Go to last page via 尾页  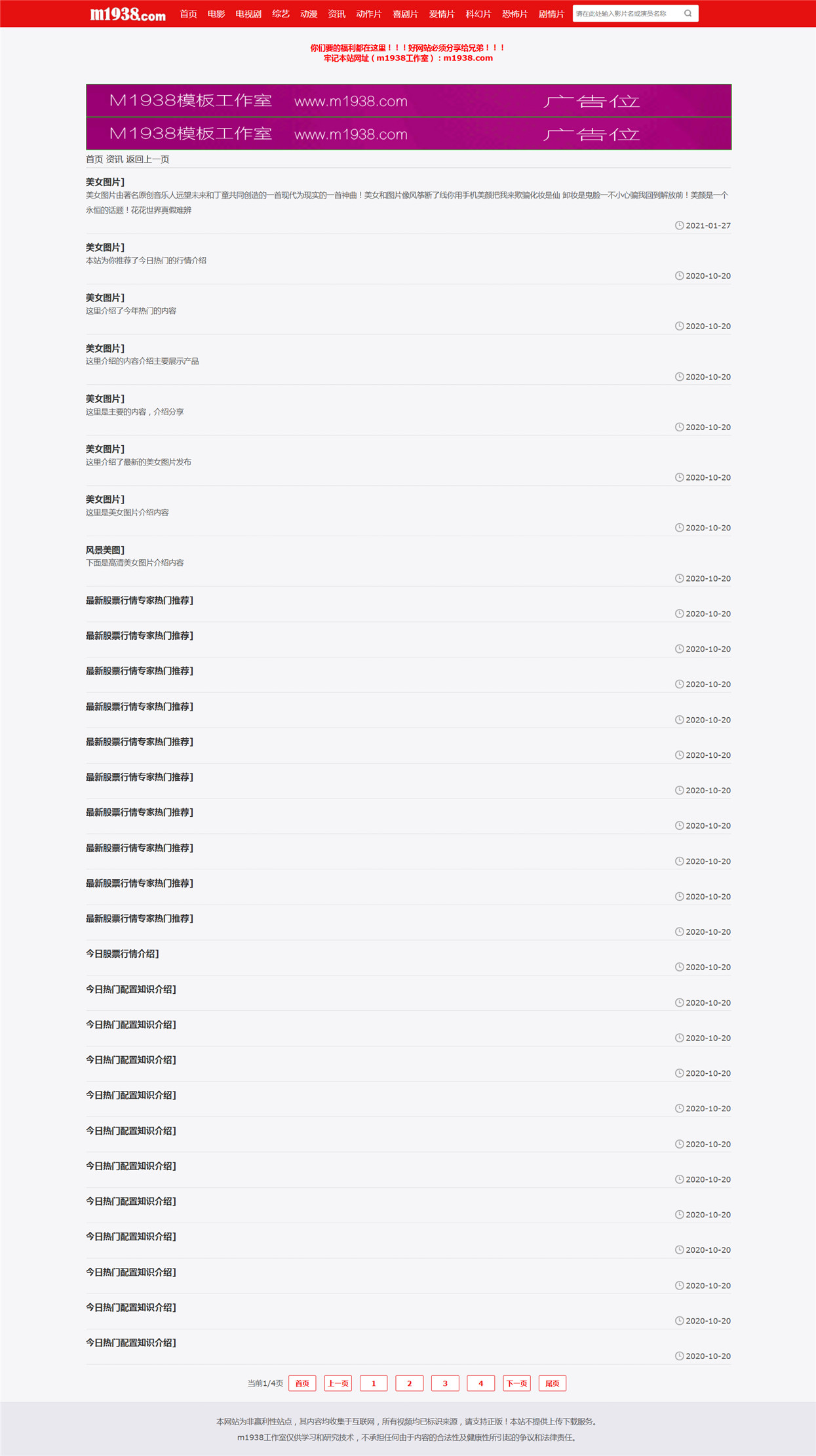point(553,1383)
